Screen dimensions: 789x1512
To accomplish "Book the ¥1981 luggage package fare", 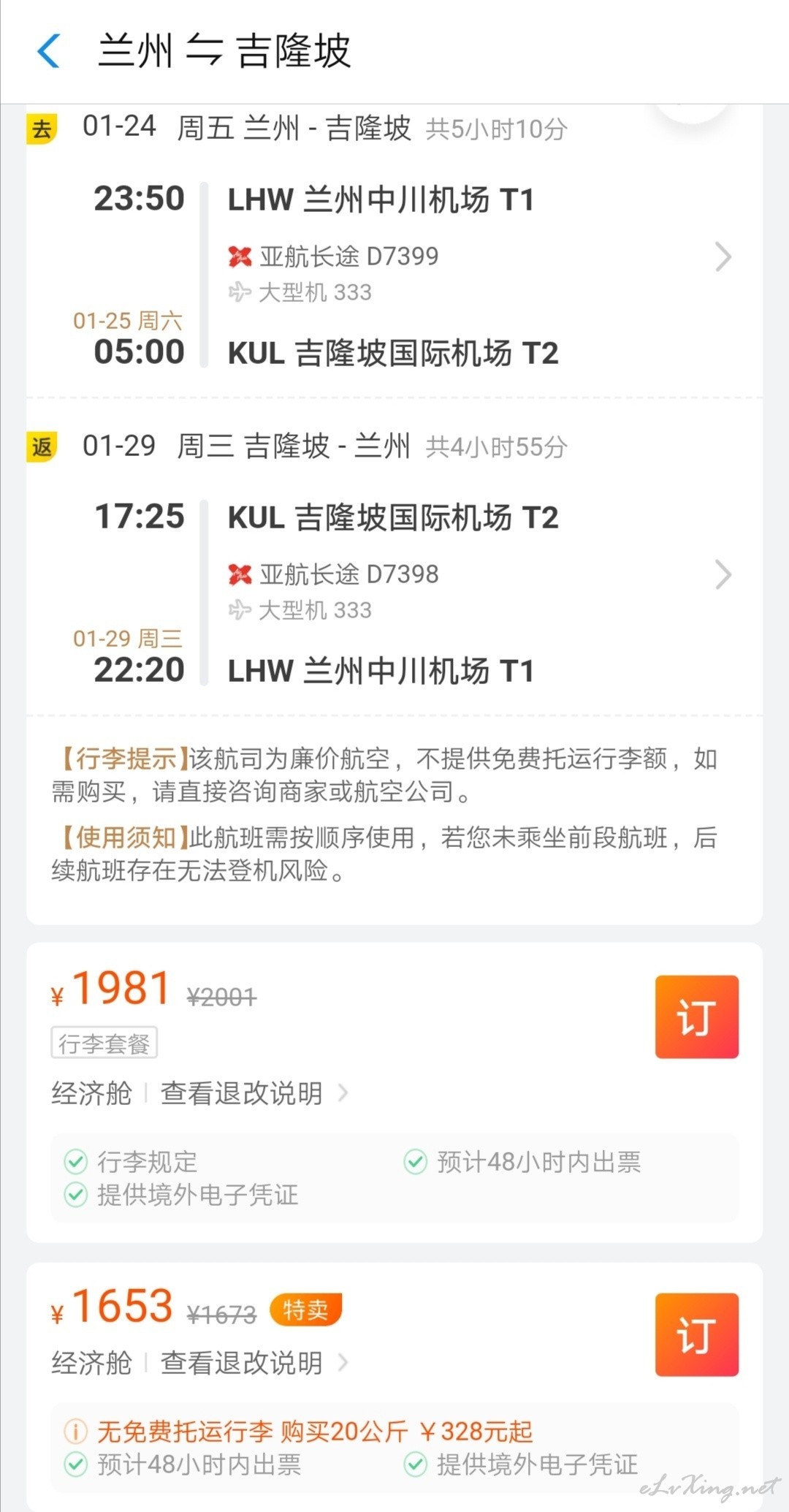I will [x=696, y=1017].
